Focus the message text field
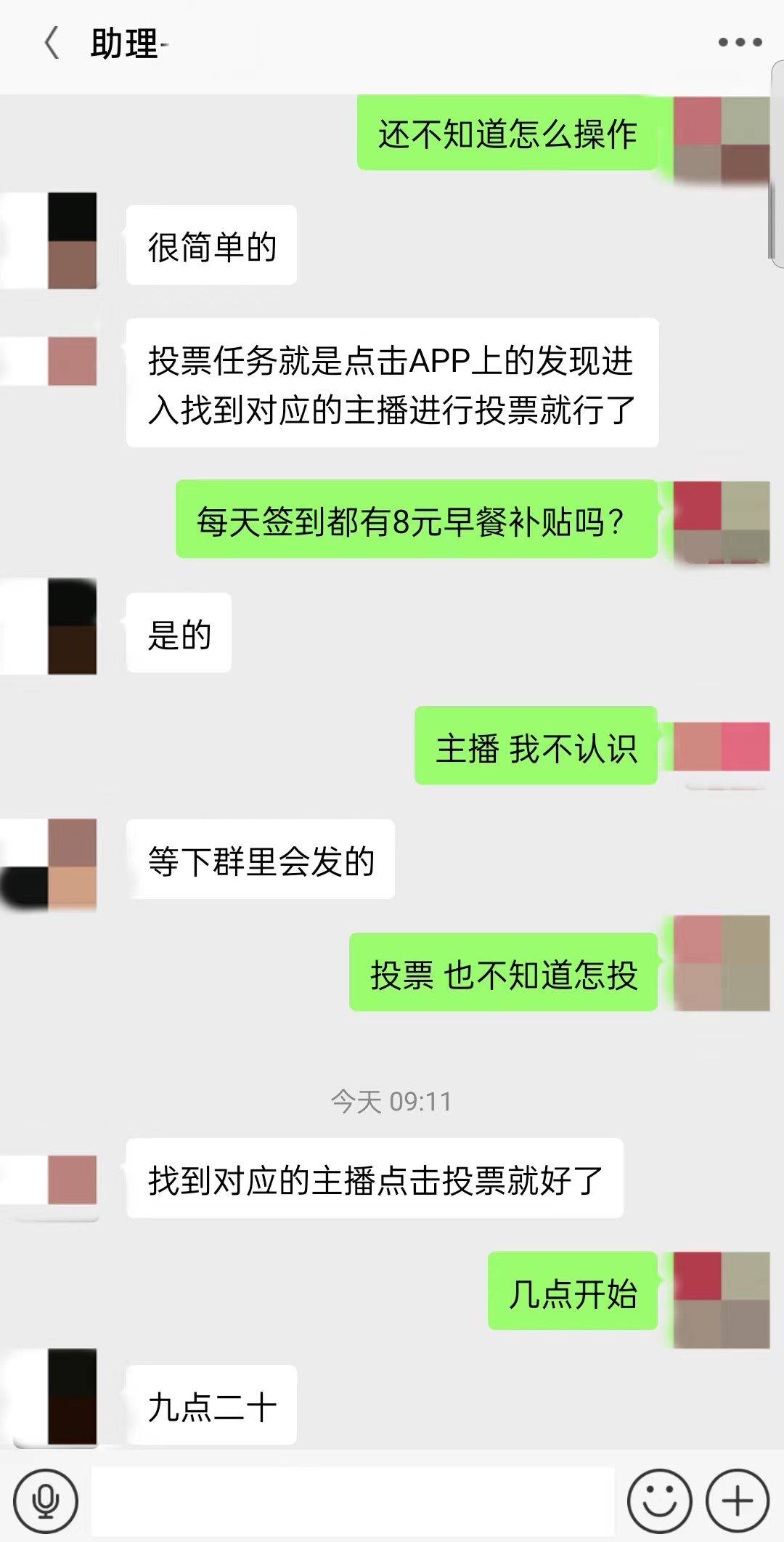This screenshot has height=1542, width=784. tap(353, 1501)
